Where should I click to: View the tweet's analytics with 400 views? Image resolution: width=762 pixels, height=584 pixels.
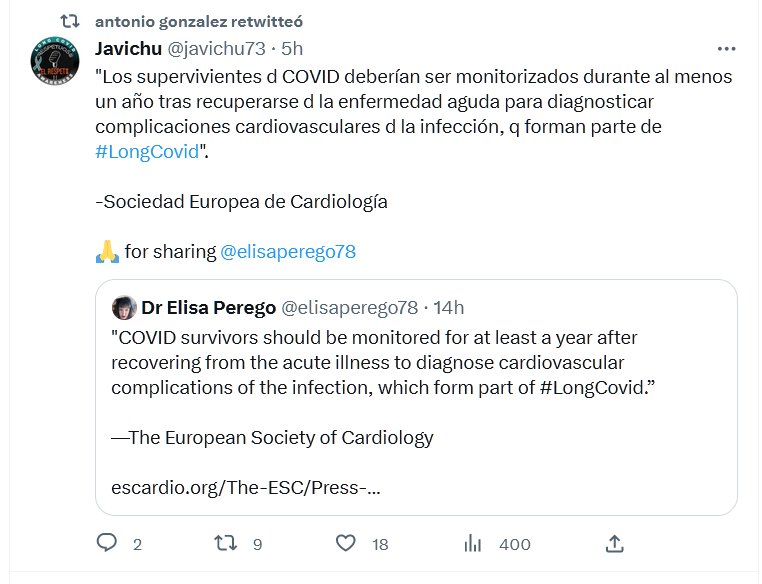[x=473, y=543]
